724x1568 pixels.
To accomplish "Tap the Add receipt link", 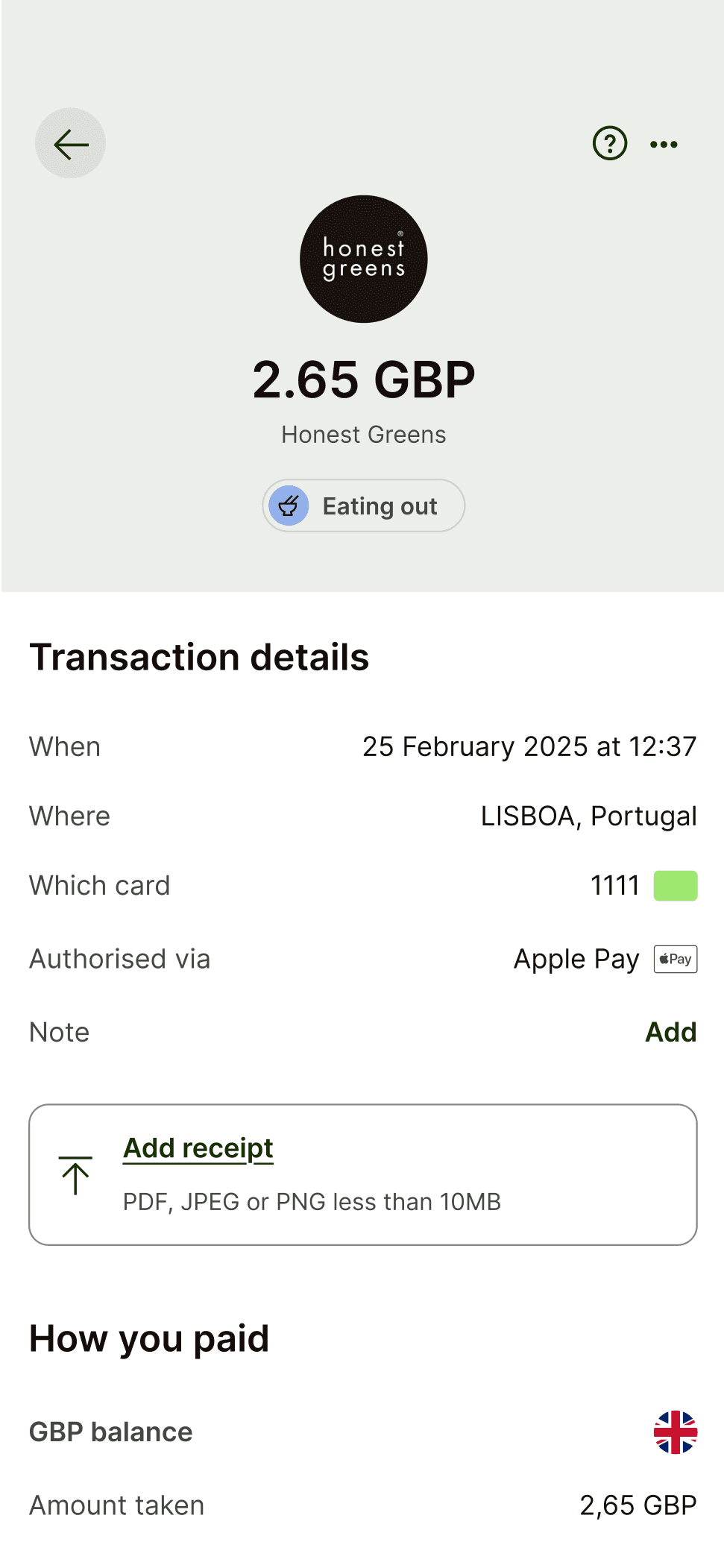I will pyautogui.click(x=198, y=1148).
